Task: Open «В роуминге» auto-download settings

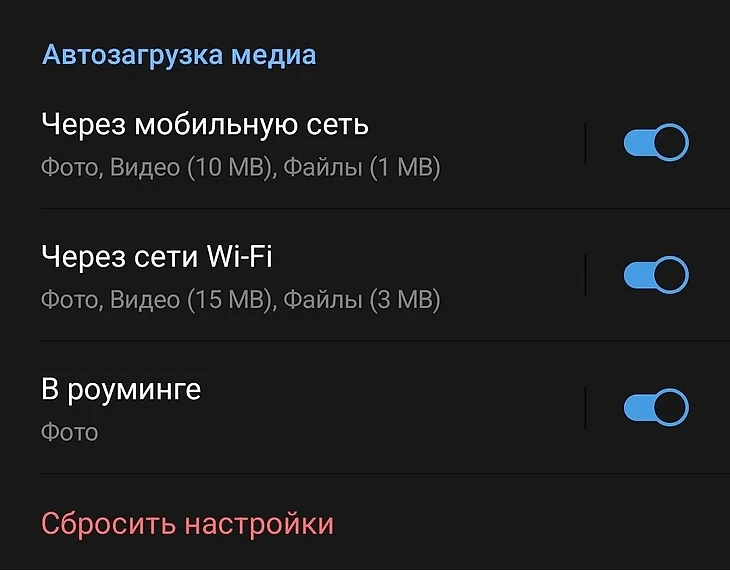Action: [x=200, y=408]
